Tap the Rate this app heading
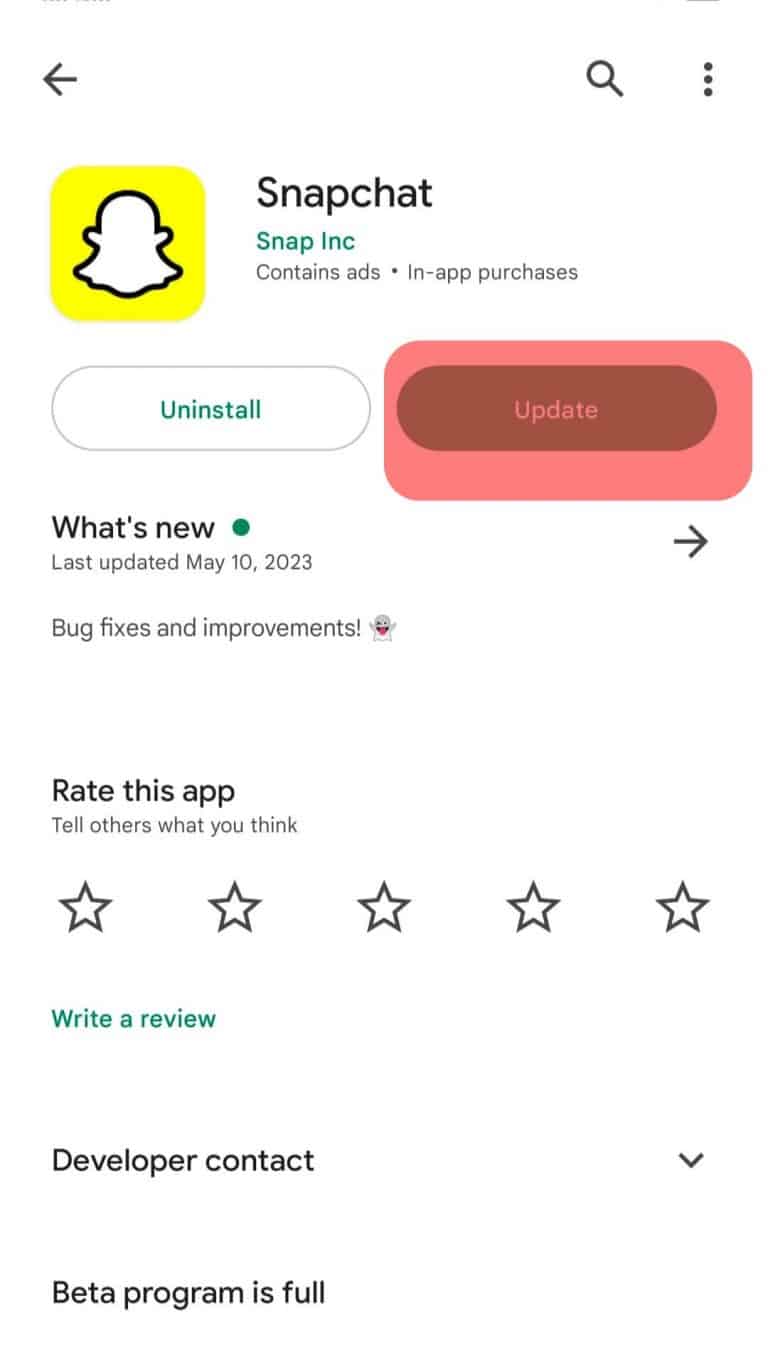 pyautogui.click(x=143, y=791)
